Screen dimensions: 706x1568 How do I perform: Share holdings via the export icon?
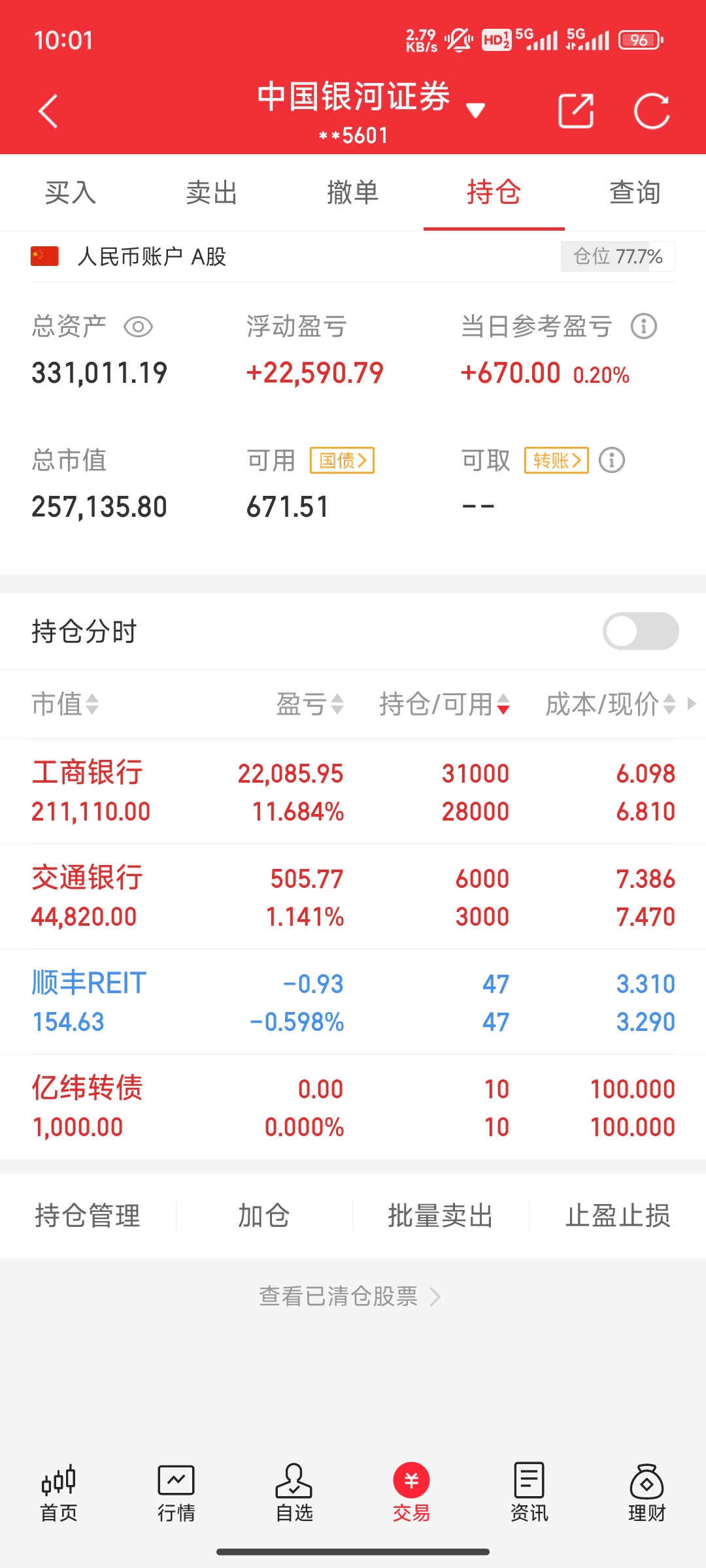[x=576, y=111]
